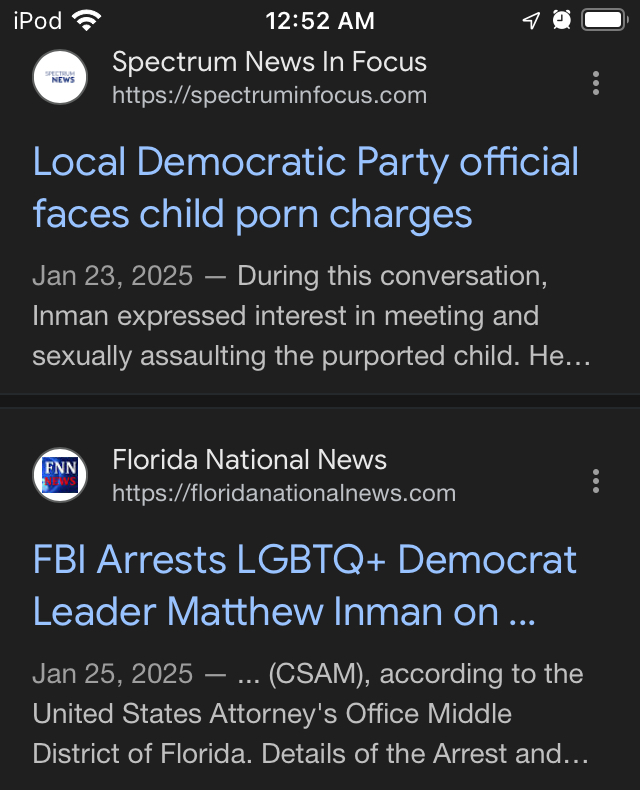
Task: Open the "FBI Arrests LGBTQ+ Democrat Leader" headline
Action: pyautogui.click(x=304, y=585)
